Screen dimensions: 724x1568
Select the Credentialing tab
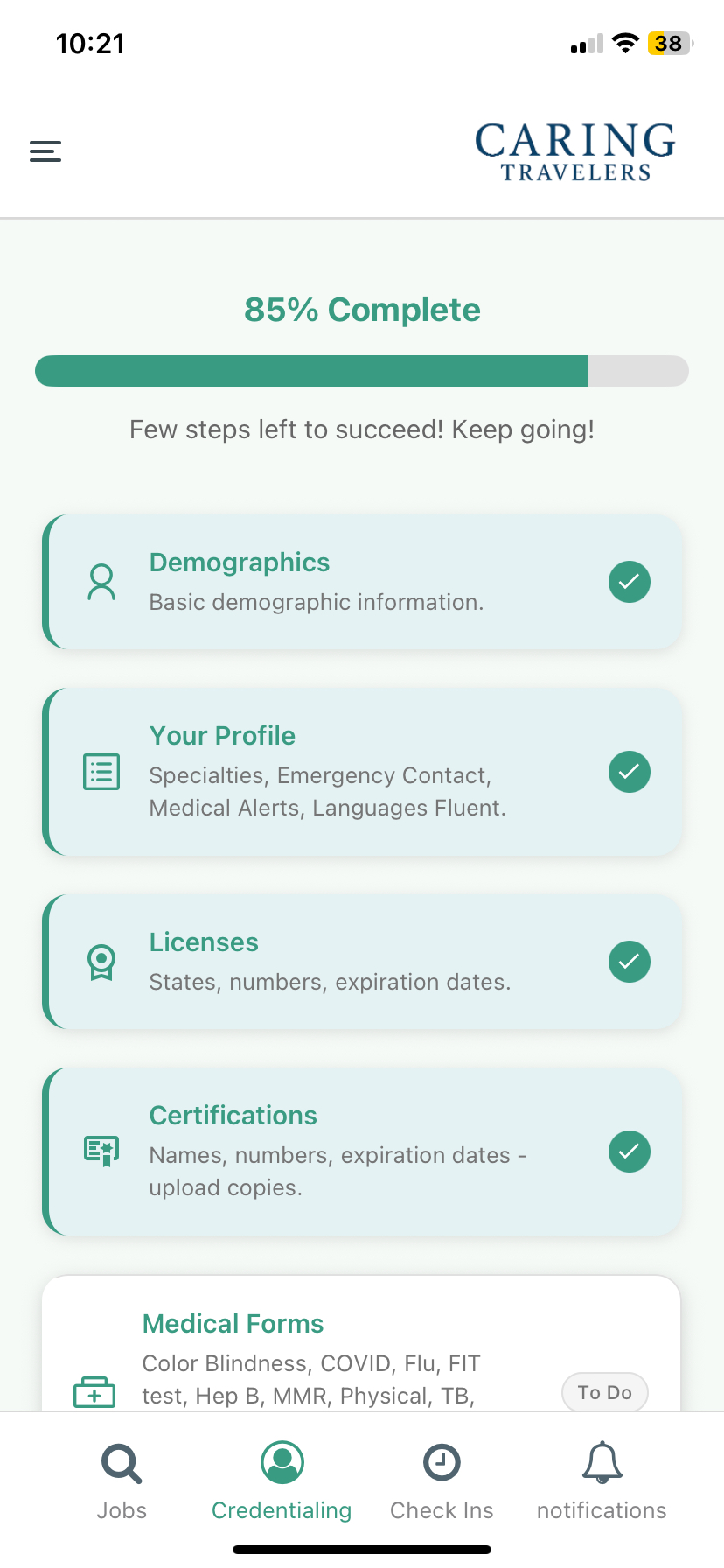pyautogui.click(x=282, y=1481)
